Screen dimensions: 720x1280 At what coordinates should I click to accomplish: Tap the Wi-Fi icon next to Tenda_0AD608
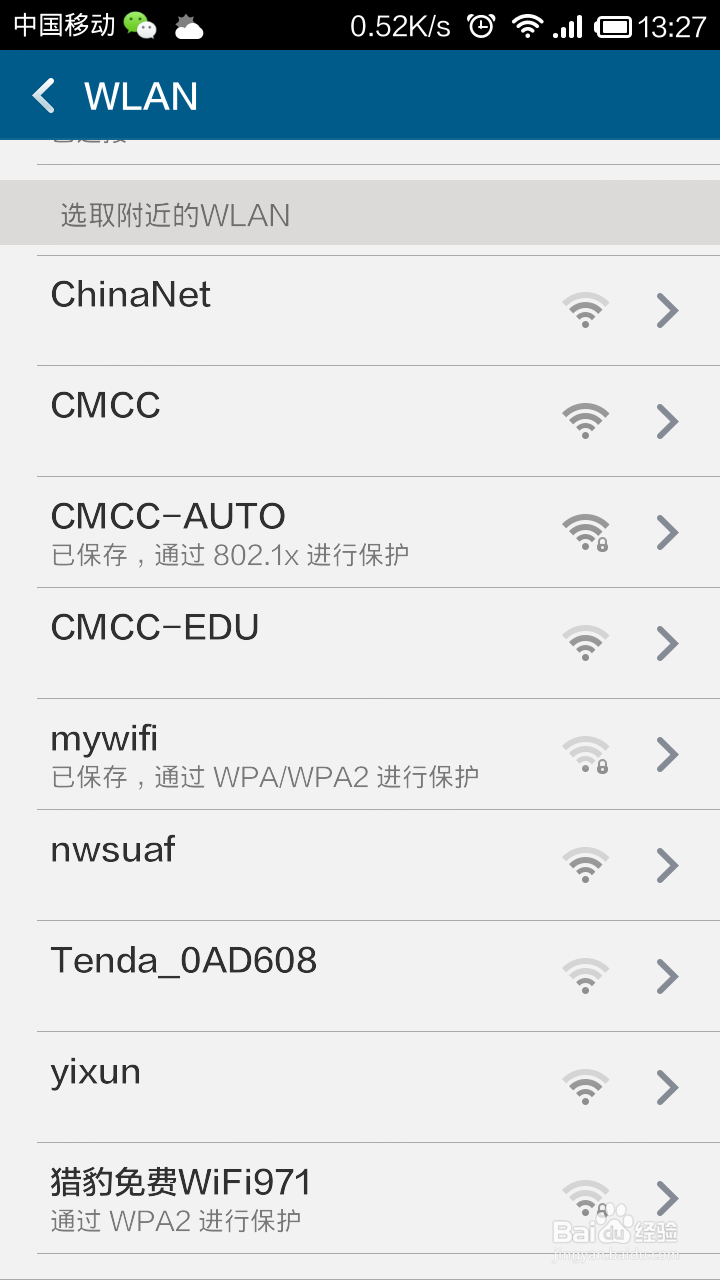pyautogui.click(x=585, y=976)
